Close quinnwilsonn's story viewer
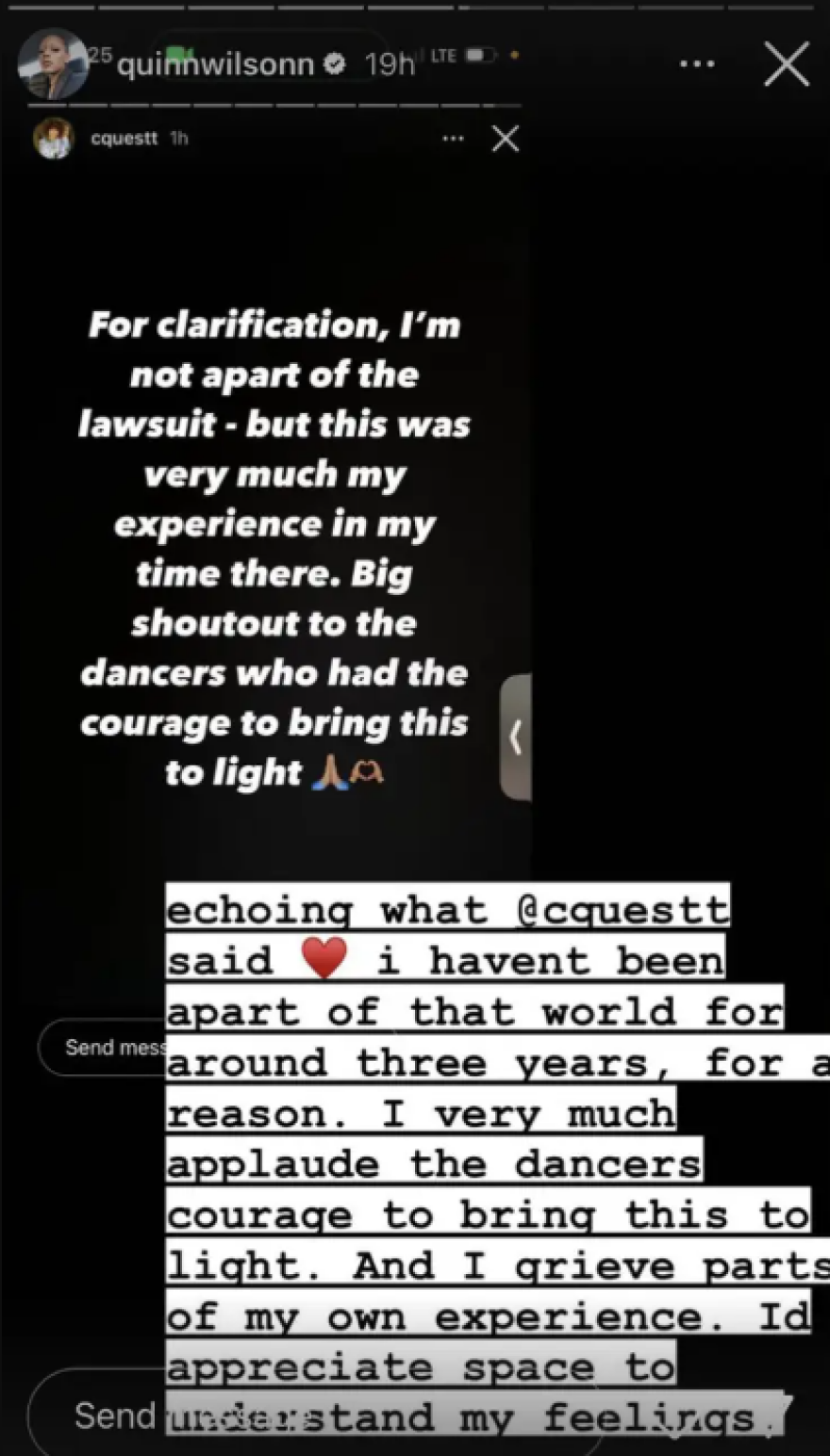Screen dimensions: 830x1456 point(787,66)
